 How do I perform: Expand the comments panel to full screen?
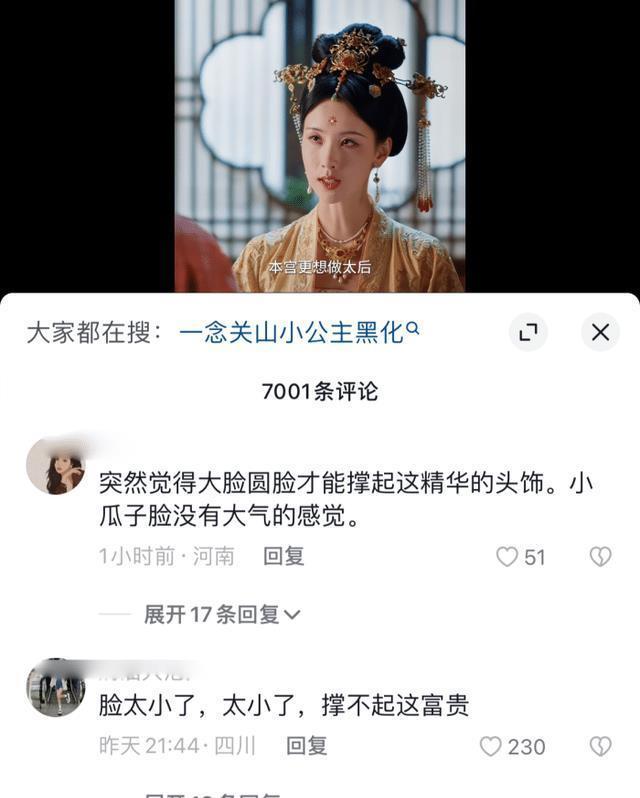[528, 333]
